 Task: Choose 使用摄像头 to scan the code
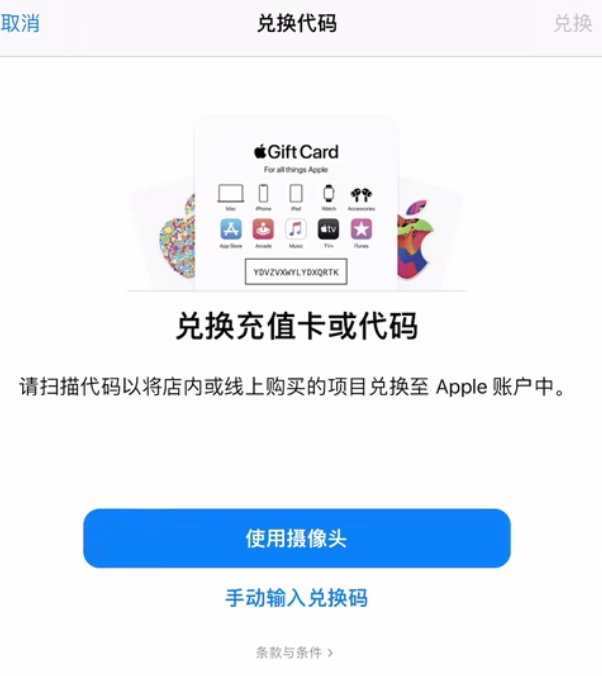point(296,538)
